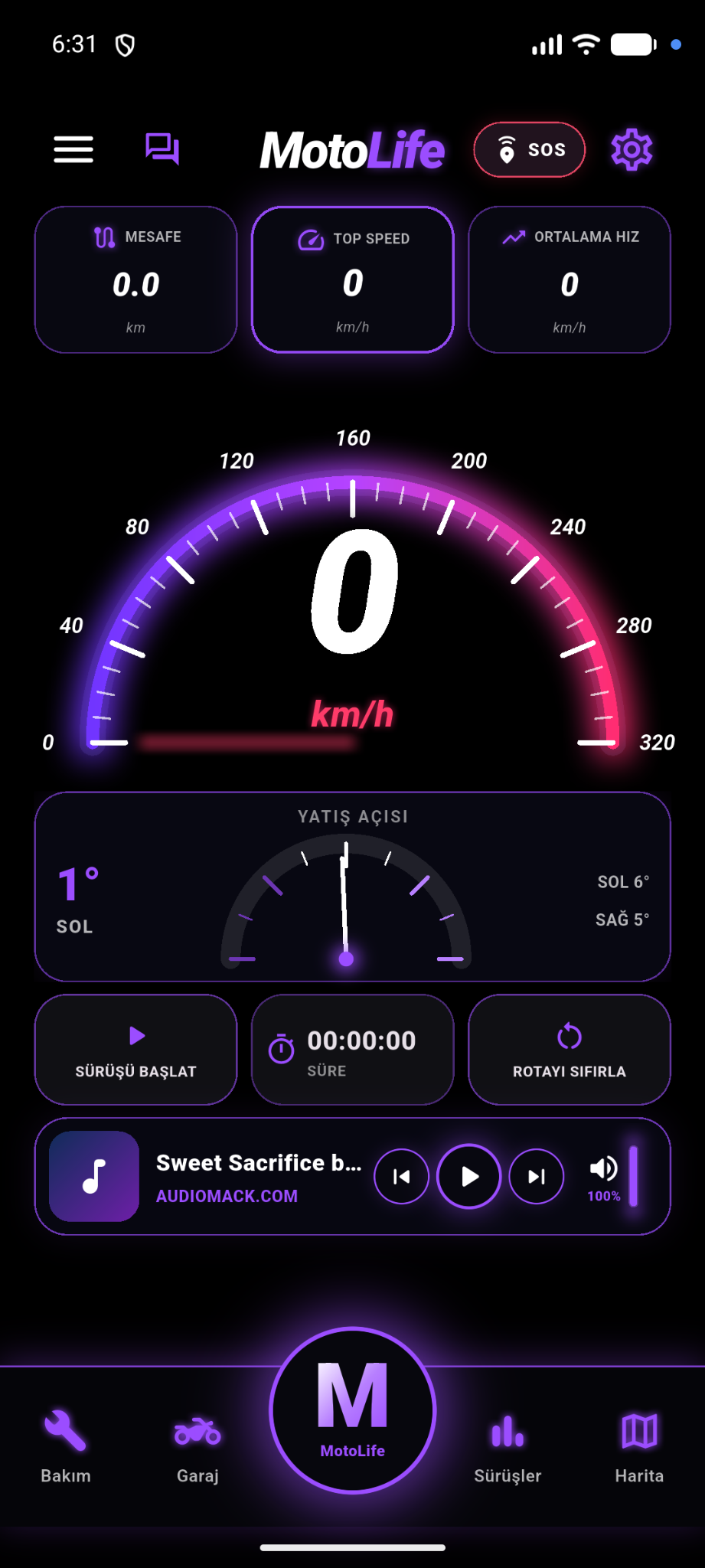
Task: Switch to the Harita map tab
Action: click(639, 1446)
